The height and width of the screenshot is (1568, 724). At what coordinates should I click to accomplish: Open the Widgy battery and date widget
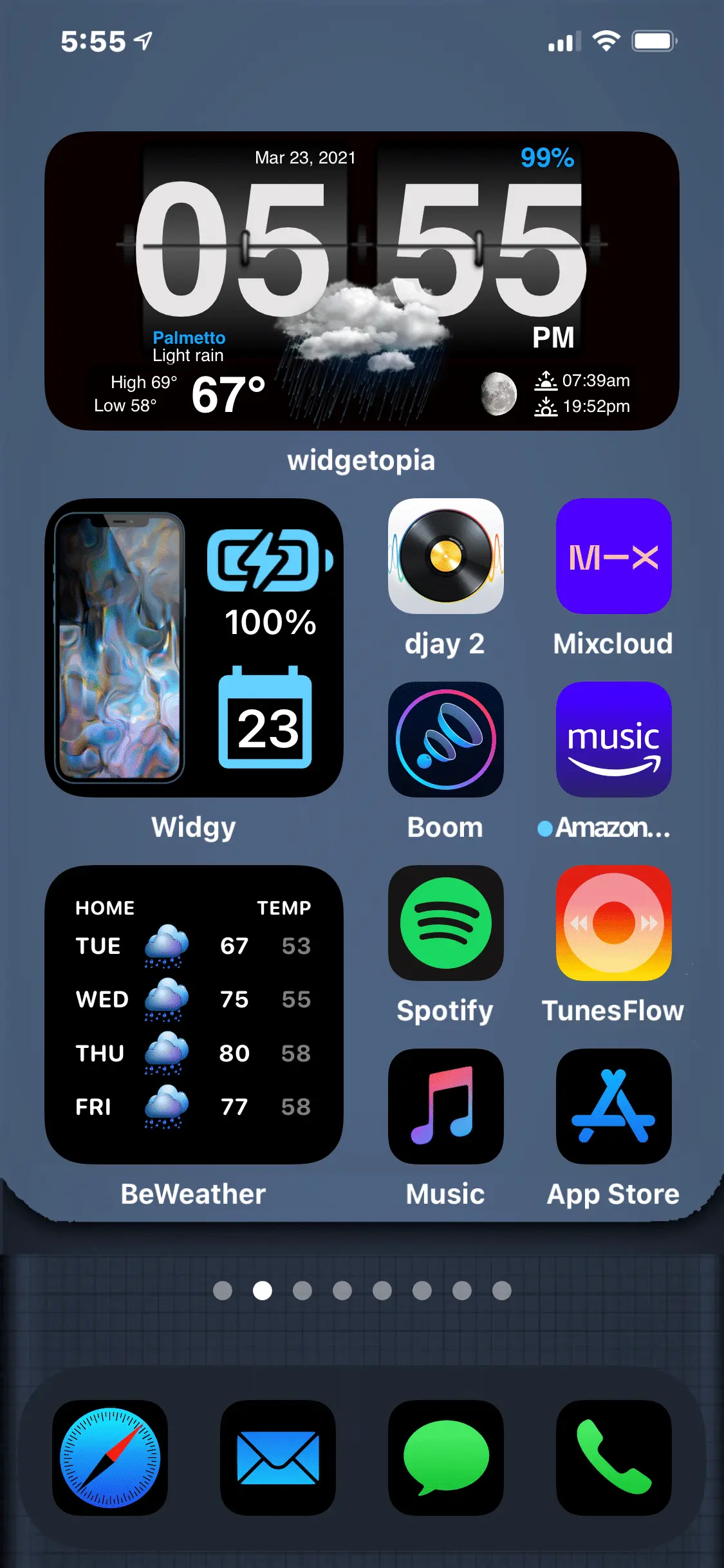click(194, 648)
